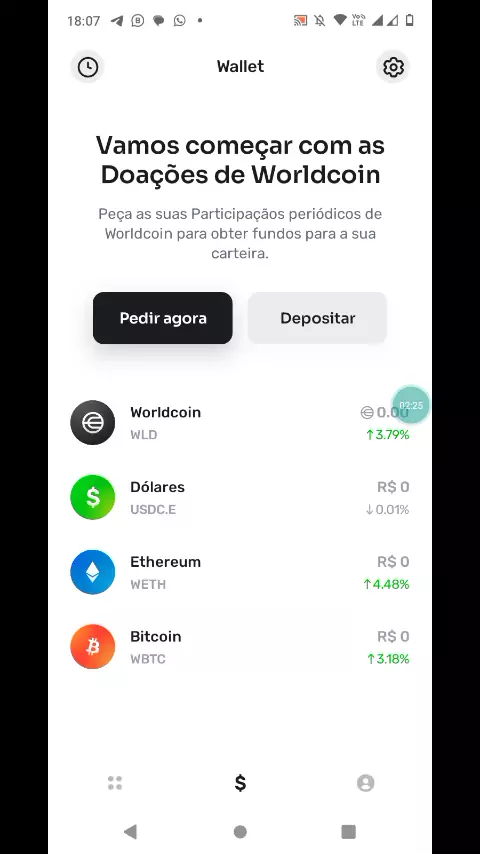Go back with the system back button
The height and width of the screenshot is (854, 480).
[x=130, y=832]
